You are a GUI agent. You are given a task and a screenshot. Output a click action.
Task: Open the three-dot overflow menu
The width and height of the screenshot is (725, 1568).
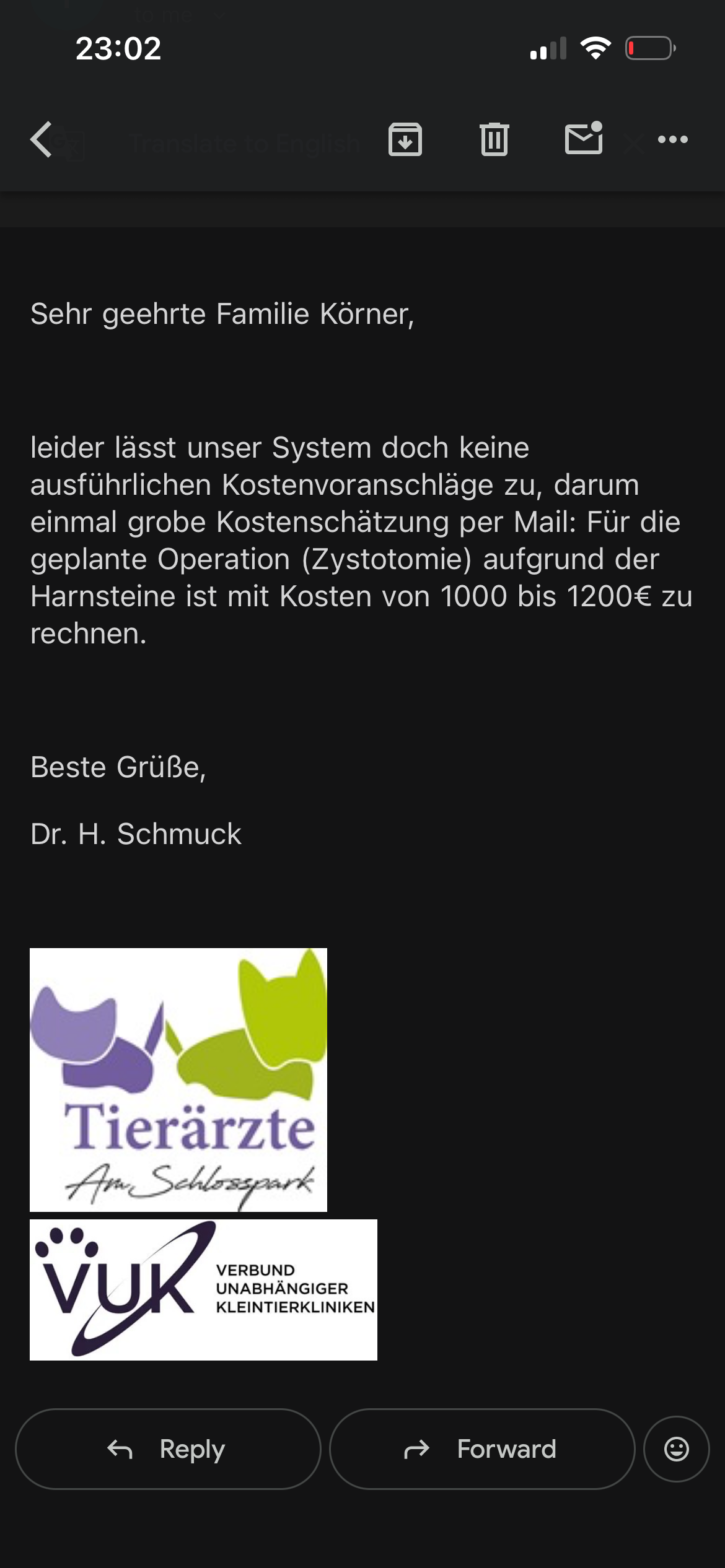pos(673,139)
